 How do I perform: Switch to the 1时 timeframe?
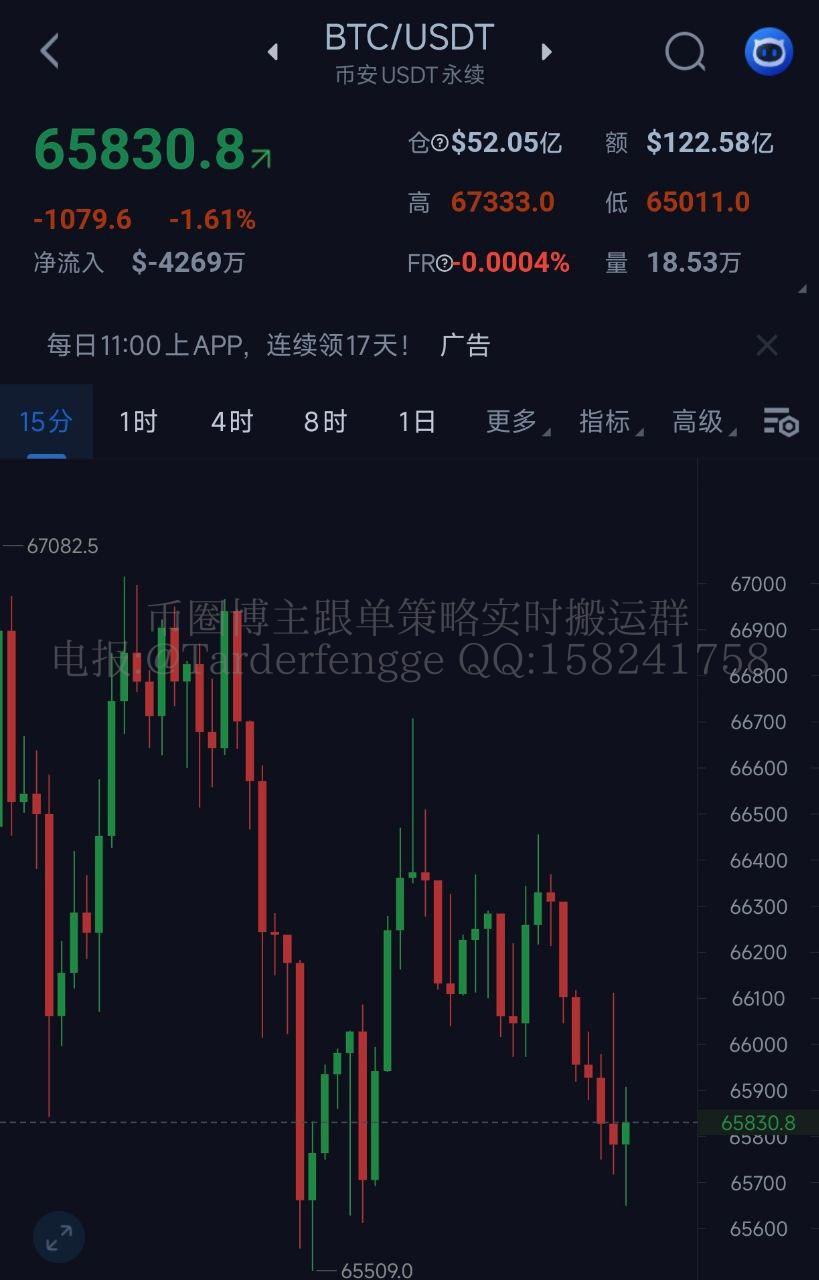138,422
